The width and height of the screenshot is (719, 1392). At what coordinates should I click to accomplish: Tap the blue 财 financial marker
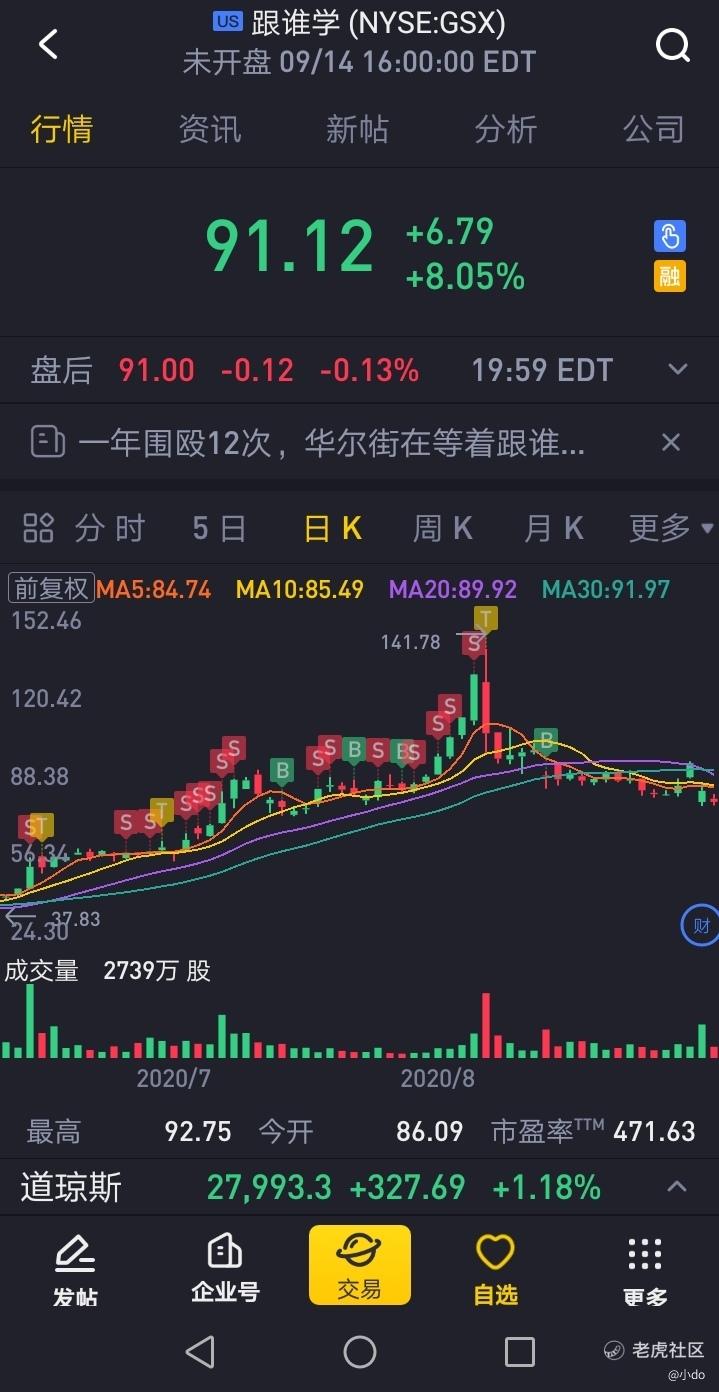[700, 926]
